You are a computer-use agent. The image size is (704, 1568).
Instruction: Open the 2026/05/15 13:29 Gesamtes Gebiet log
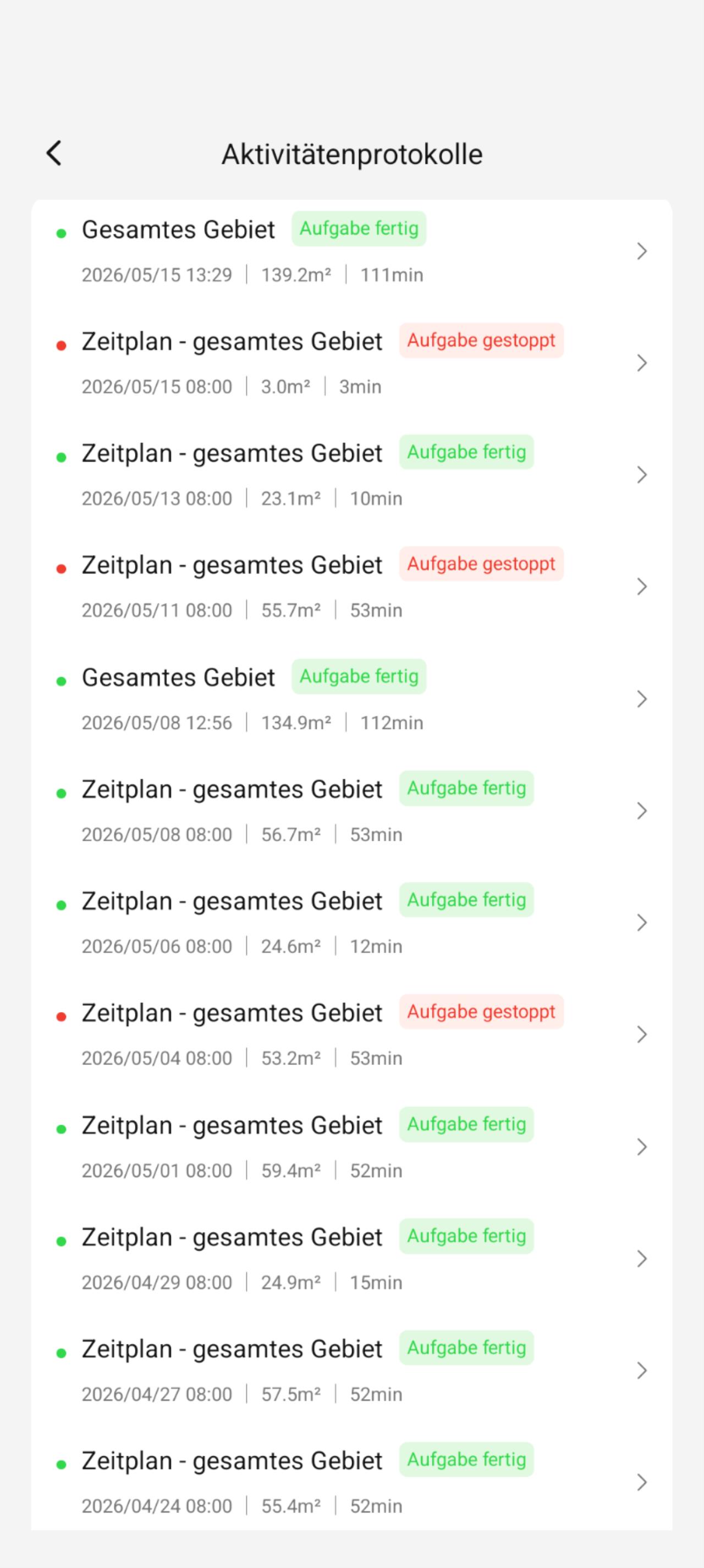tap(351, 251)
